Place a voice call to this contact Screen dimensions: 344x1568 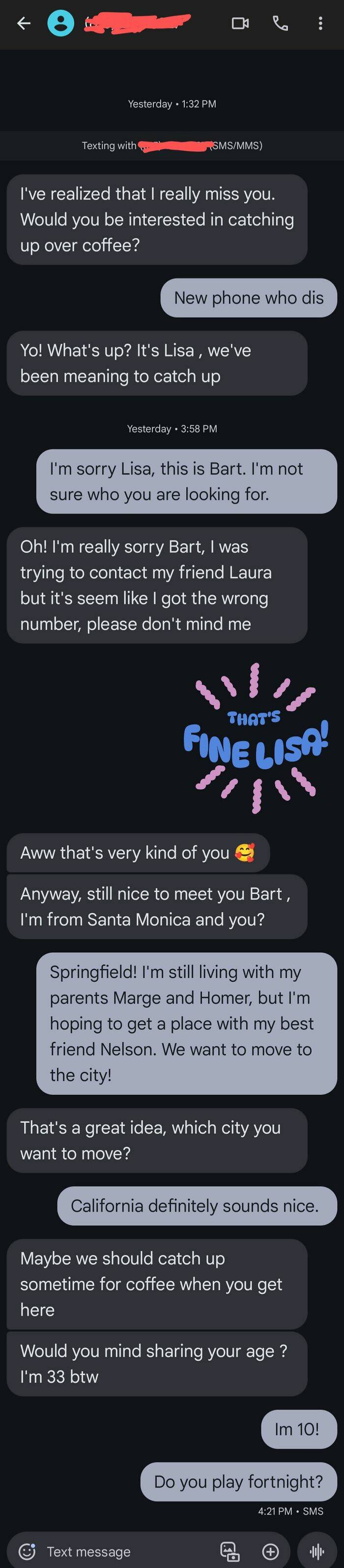click(280, 24)
